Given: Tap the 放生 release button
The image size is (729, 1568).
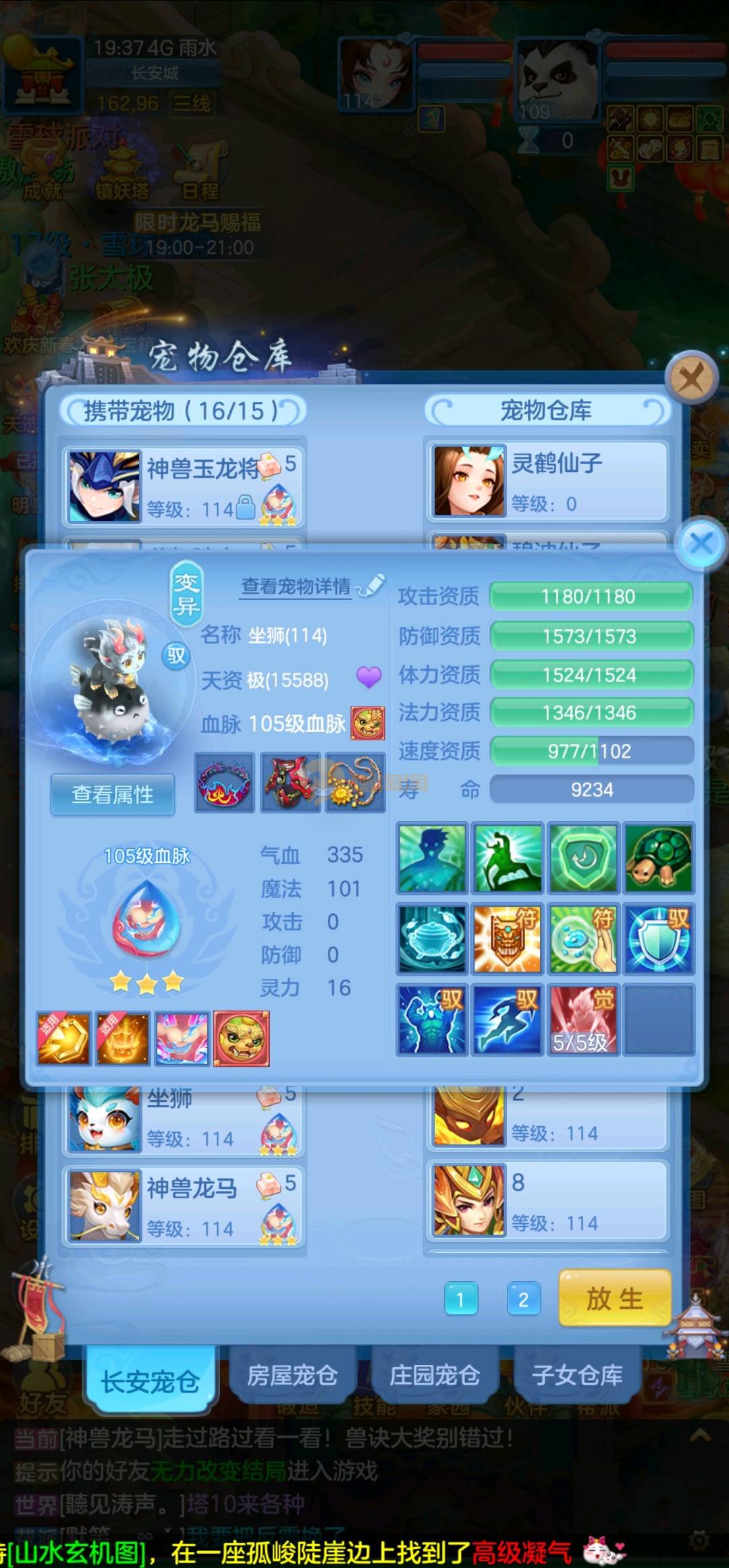Looking at the screenshot, I should [614, 1298].
